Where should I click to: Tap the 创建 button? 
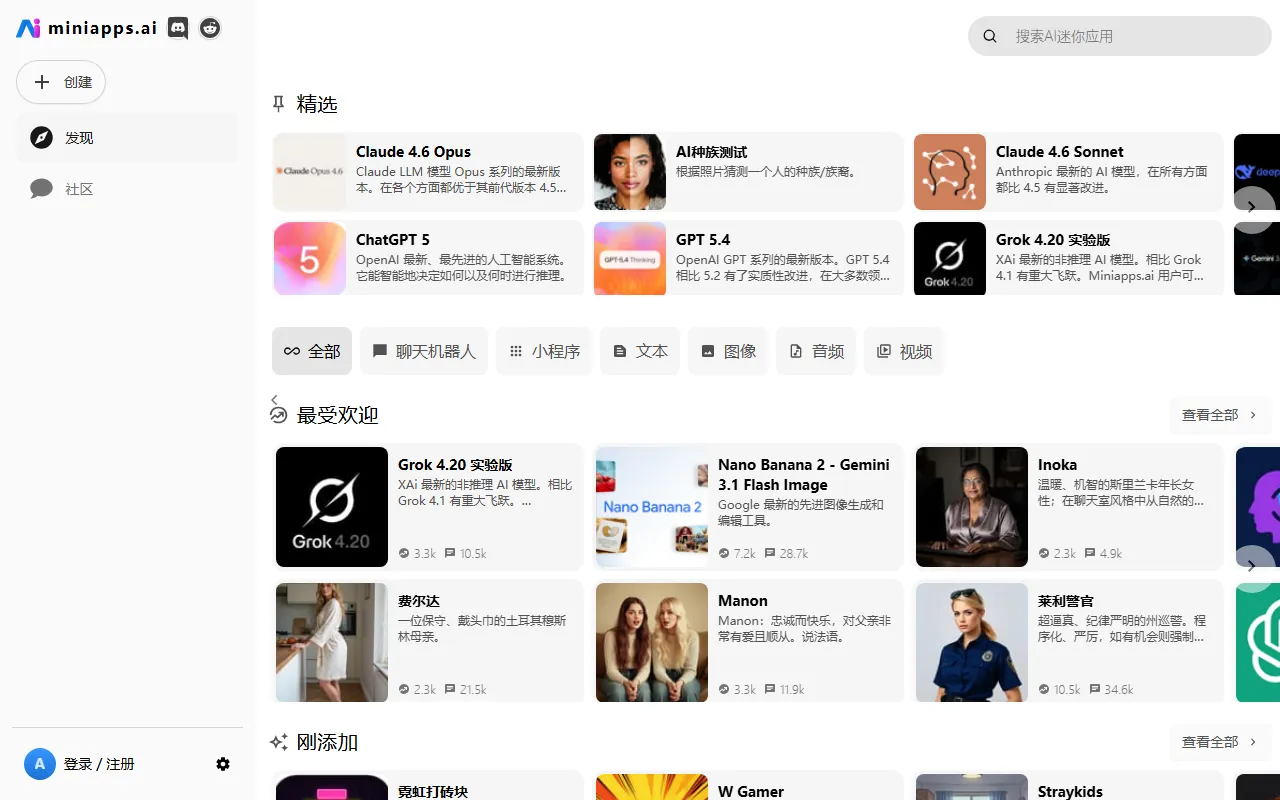61,82
